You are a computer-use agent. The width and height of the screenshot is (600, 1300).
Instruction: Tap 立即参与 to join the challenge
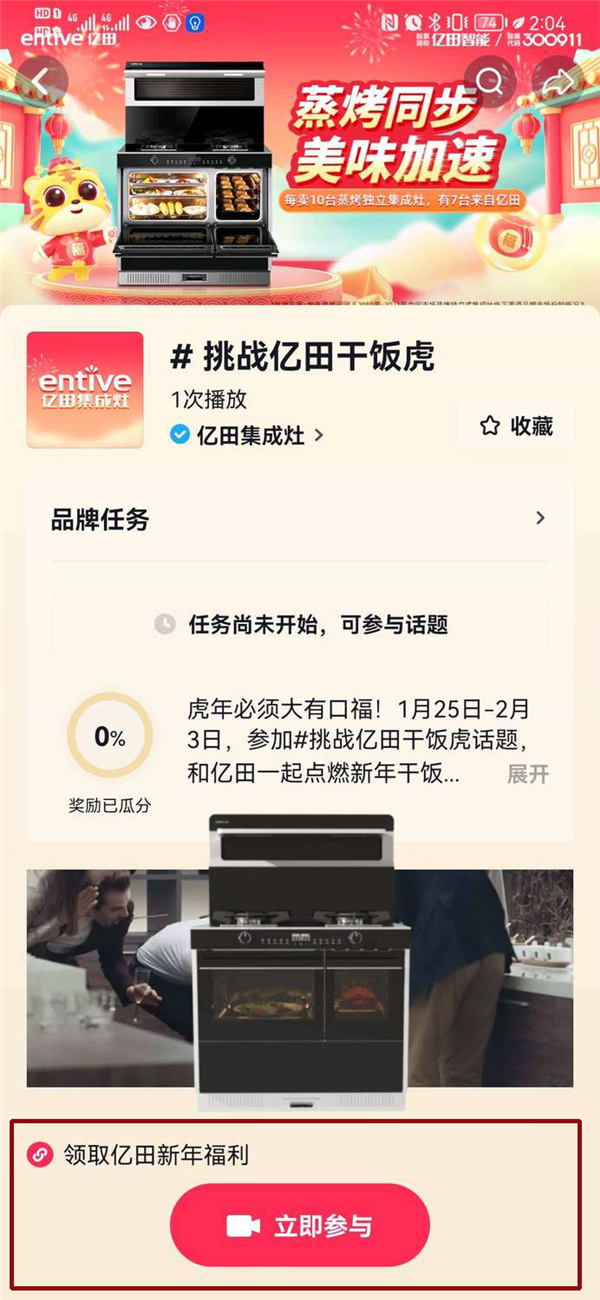300,1226
